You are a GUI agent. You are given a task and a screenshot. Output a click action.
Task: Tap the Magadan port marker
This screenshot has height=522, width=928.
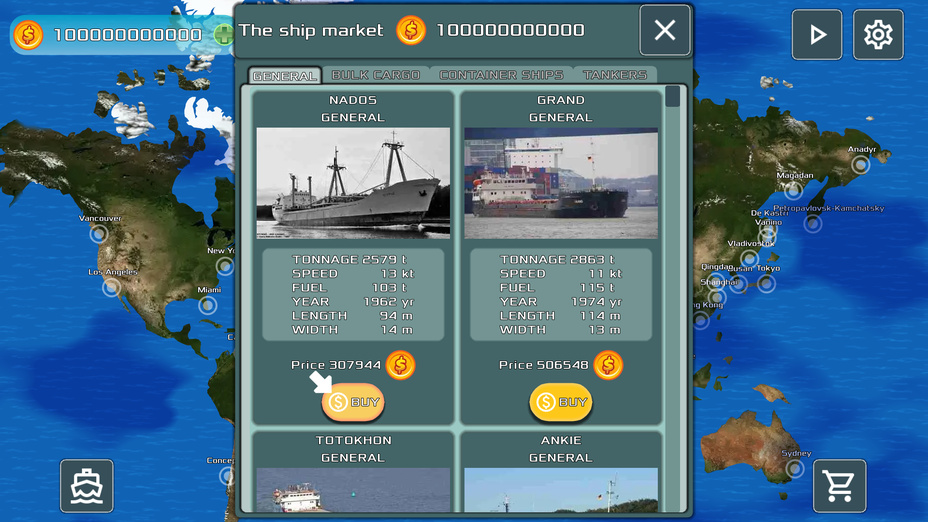794,190
